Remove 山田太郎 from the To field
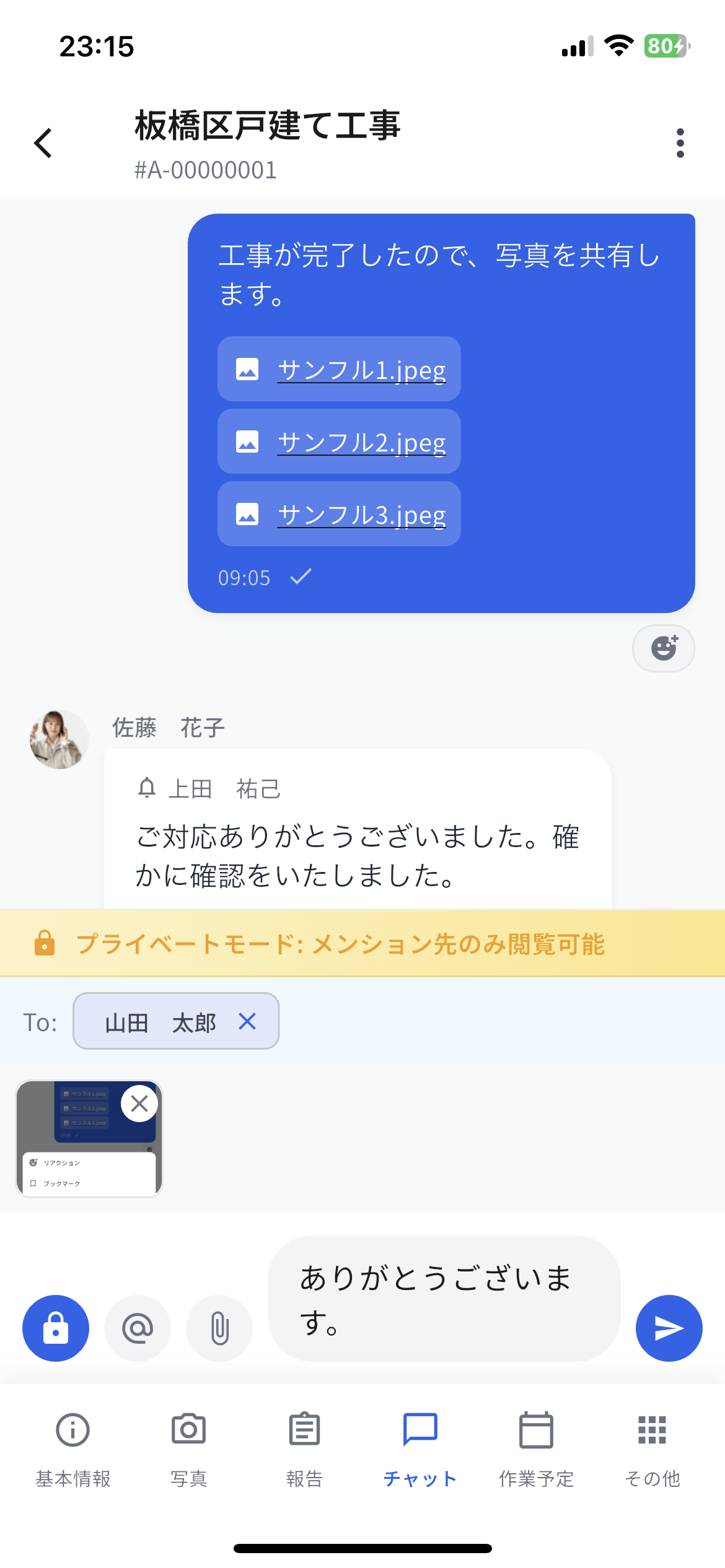Screen dimensions: 725x1568 click(x=247, y=1022)
